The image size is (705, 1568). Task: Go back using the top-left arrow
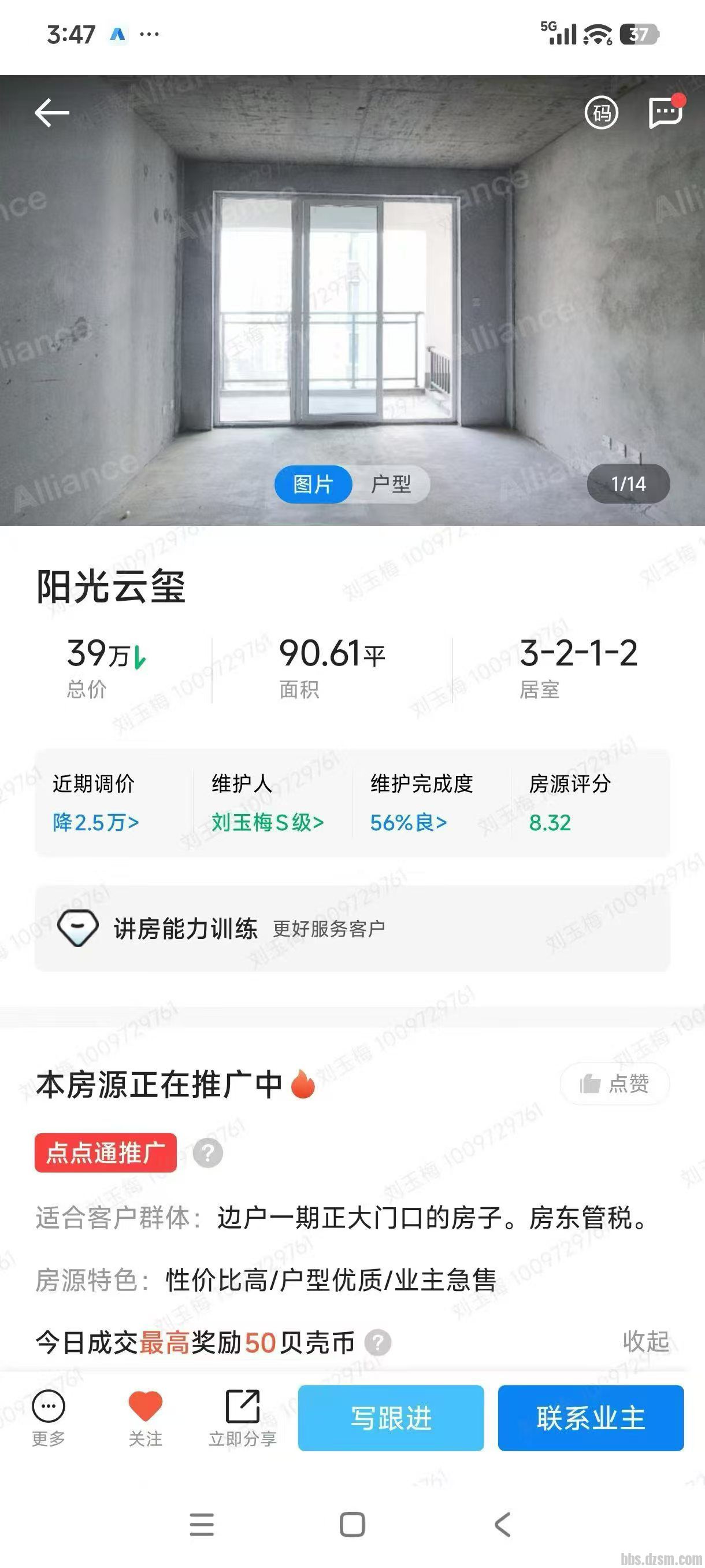click(x=51, y=113)
